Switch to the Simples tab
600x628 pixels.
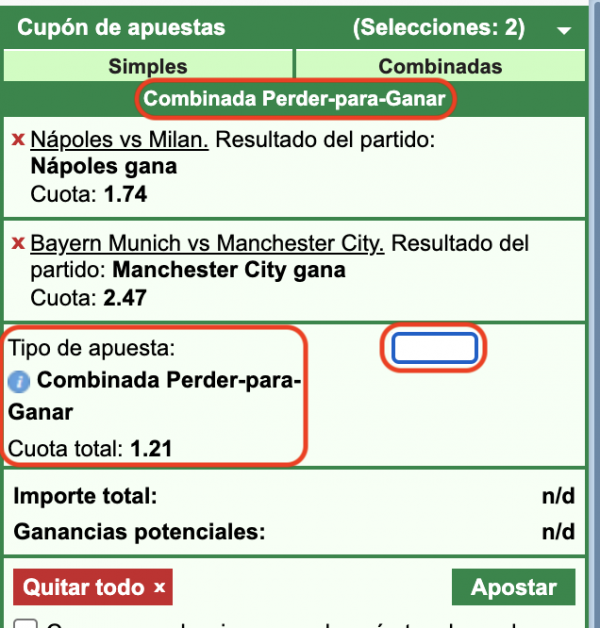(x=148, y=67)
